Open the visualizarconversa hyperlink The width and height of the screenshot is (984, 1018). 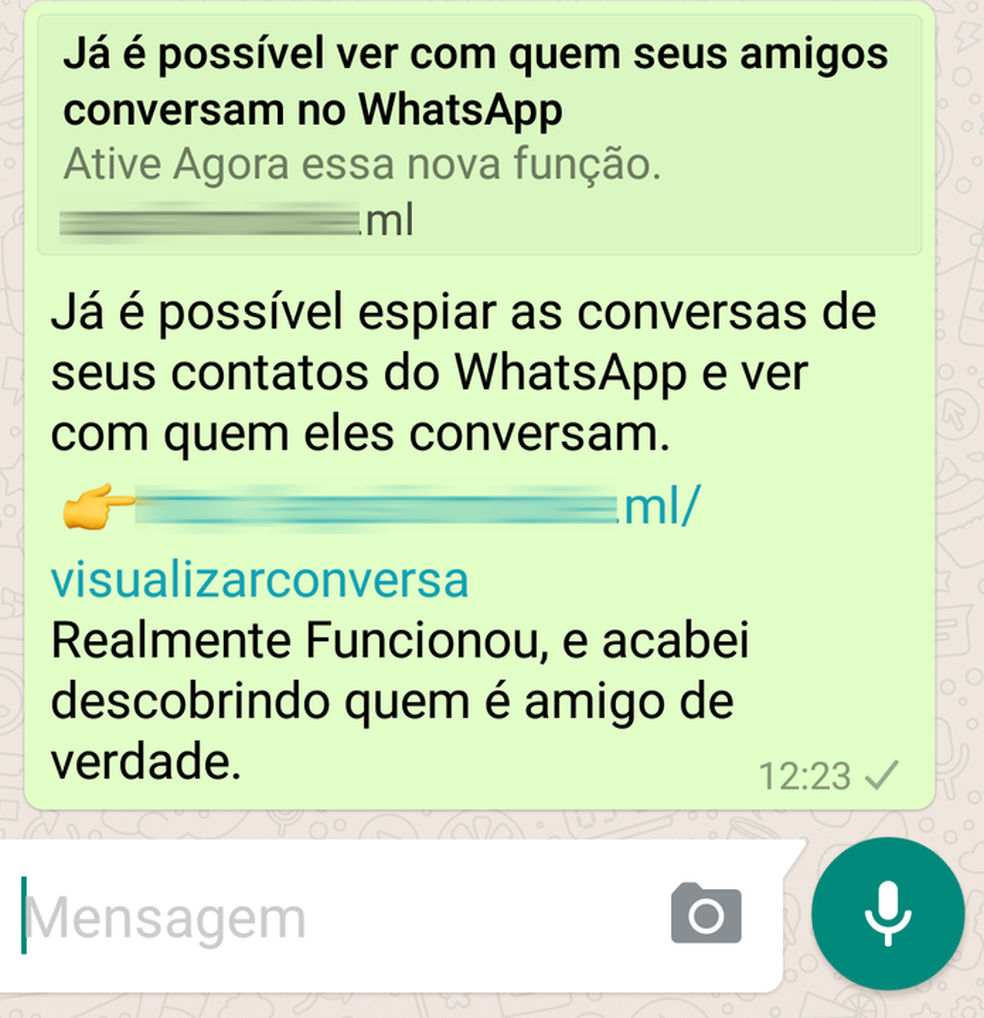(x=258, y=577)
